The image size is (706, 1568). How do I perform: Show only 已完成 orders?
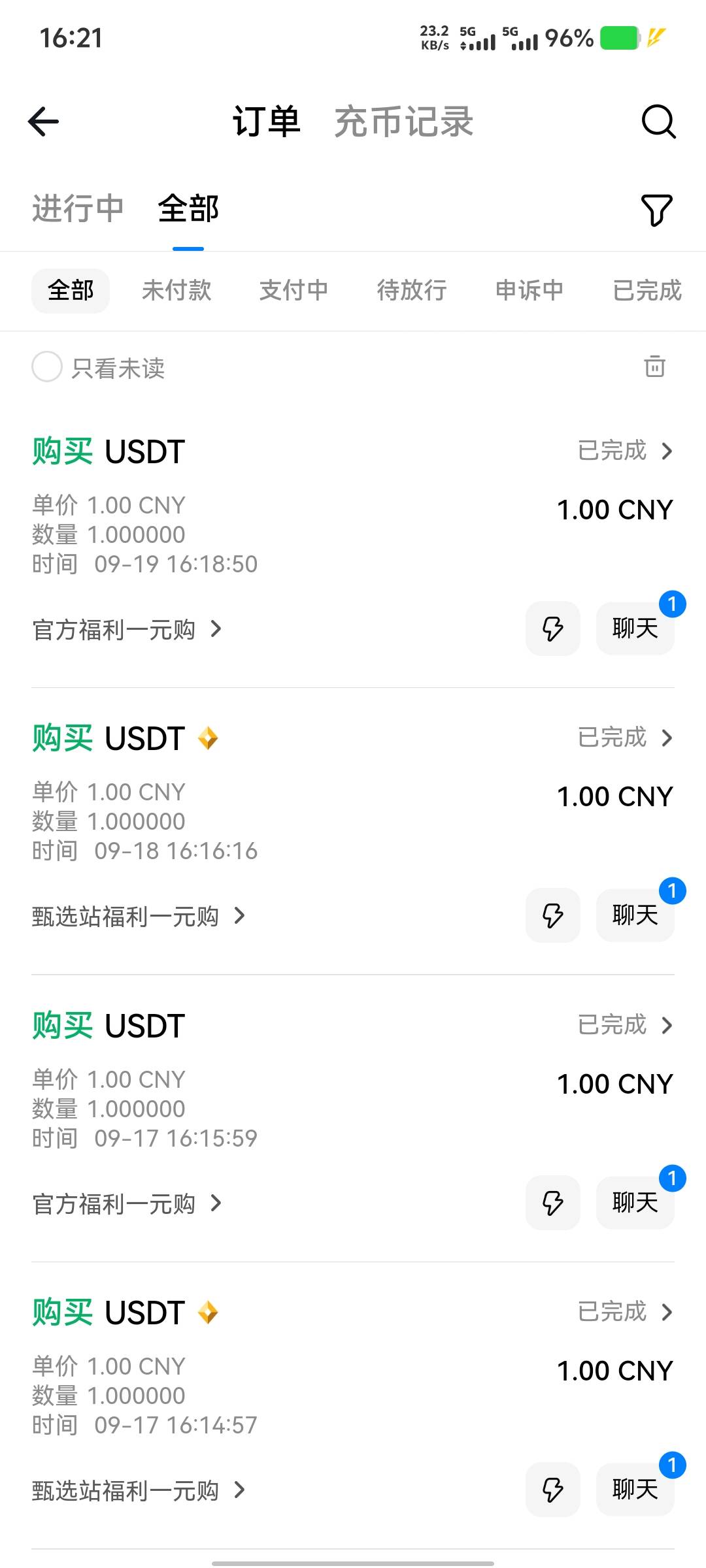(647, 290)
